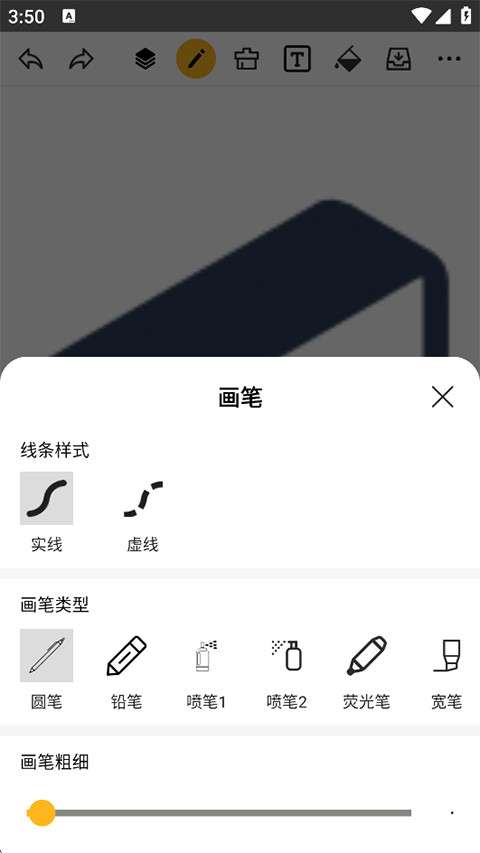Choose the paint bucket fill tool
480x853 pixels.
[348, 59]
